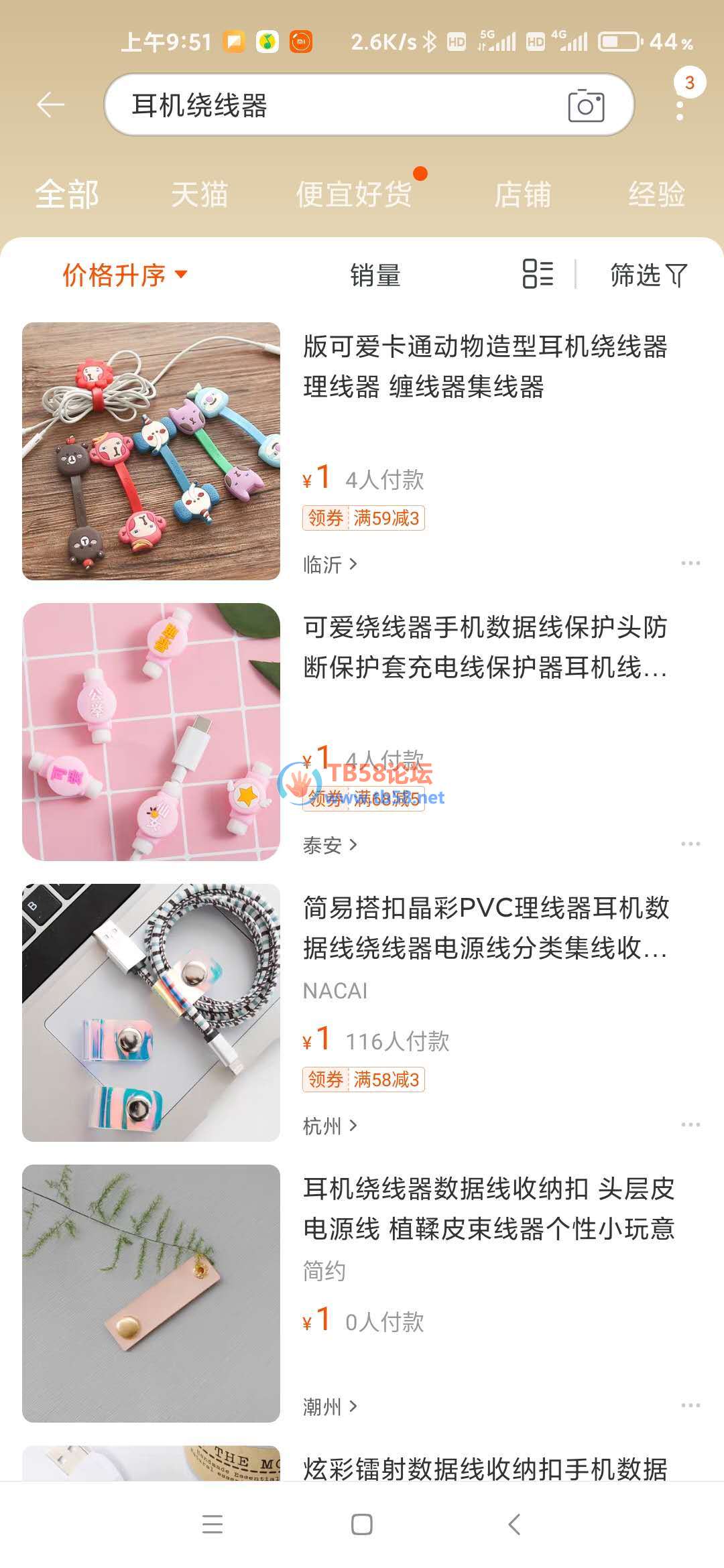Open the 筛选 filter panel
The image size is (724, 1568).
pyautogui.click(x=648, y=275)
